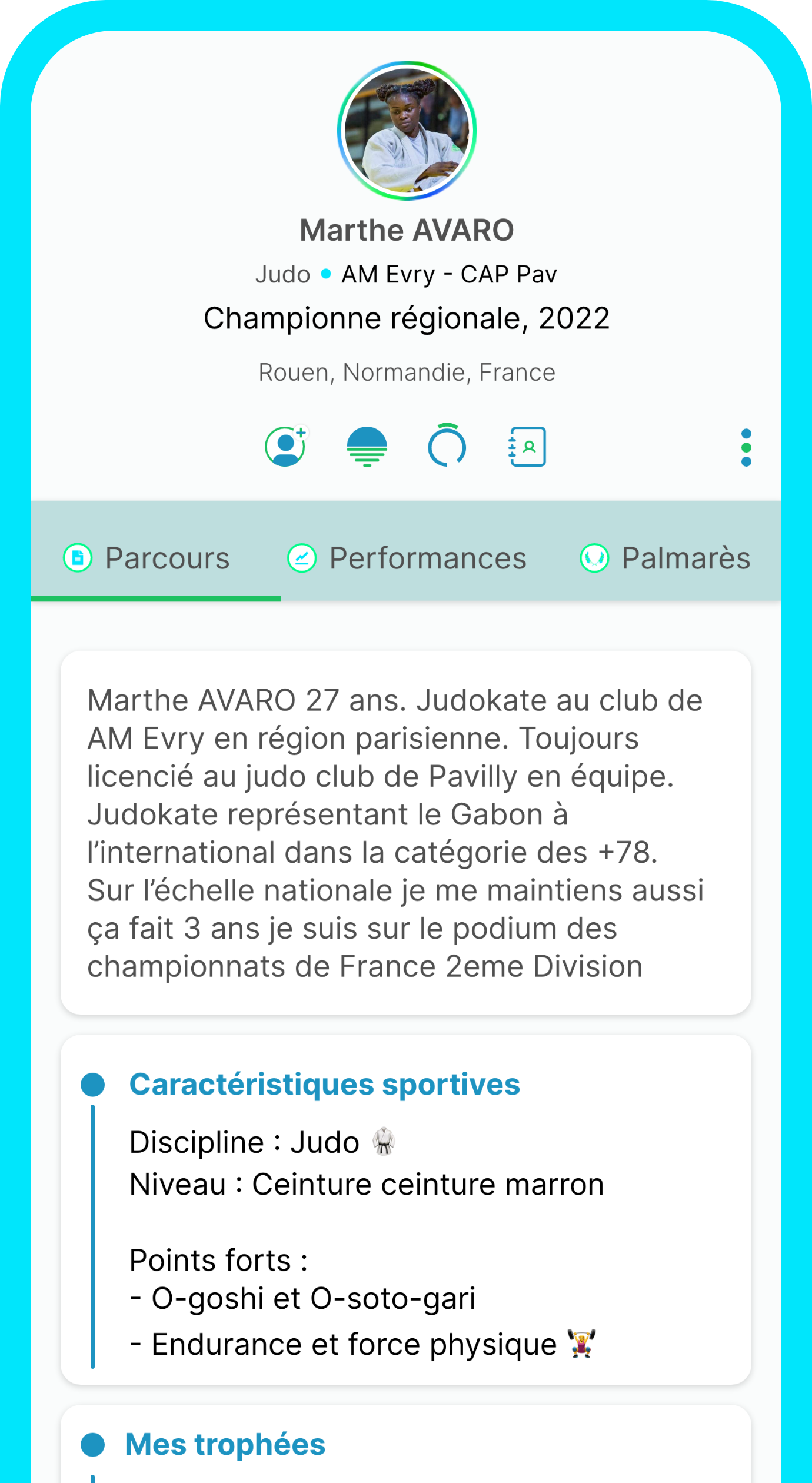Open the contact book icon
This screenshot has height=1483, width=812.
pos(527,447)
